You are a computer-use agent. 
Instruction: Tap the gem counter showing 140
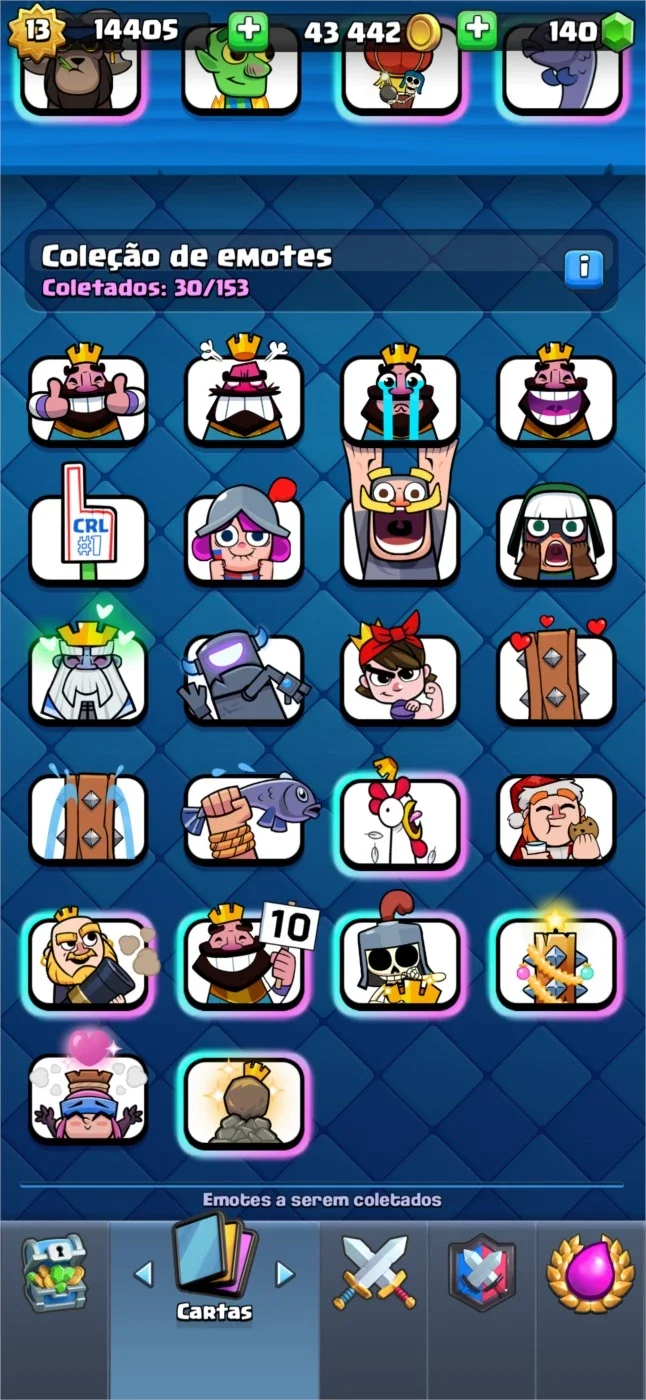tap(590, 31)
